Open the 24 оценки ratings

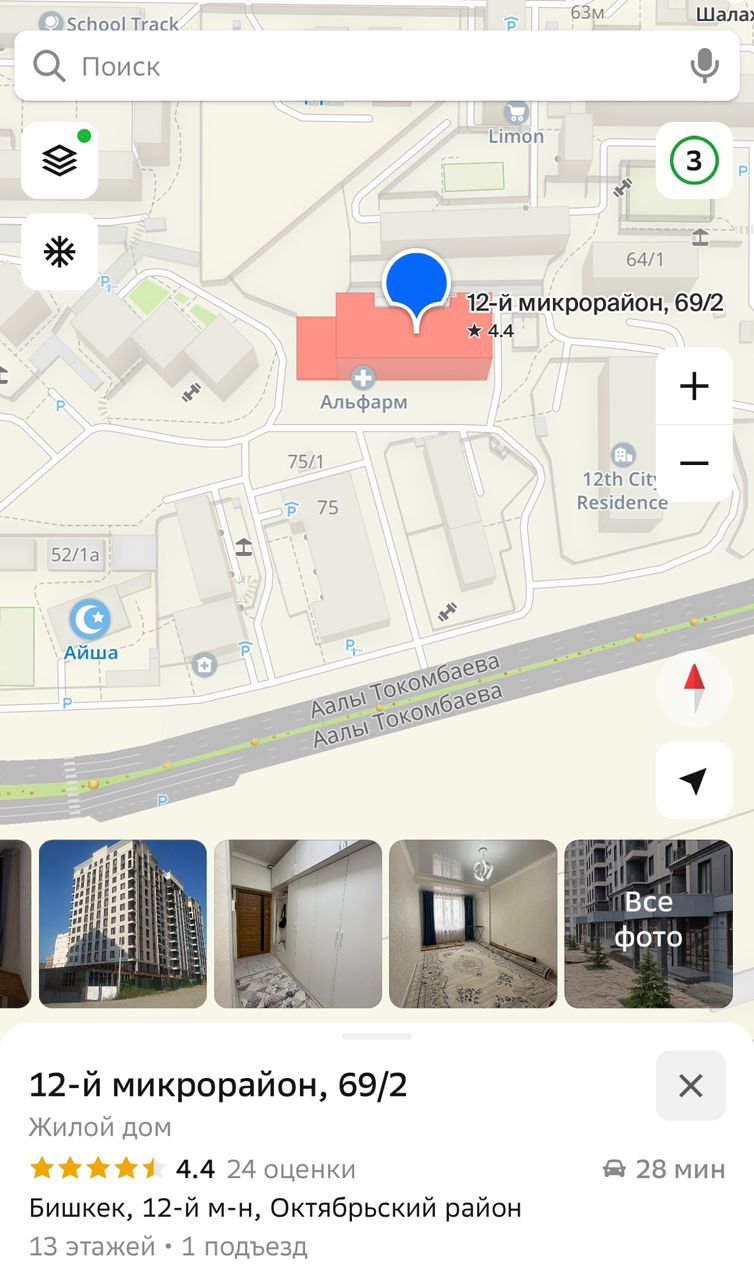(291, 1169)
